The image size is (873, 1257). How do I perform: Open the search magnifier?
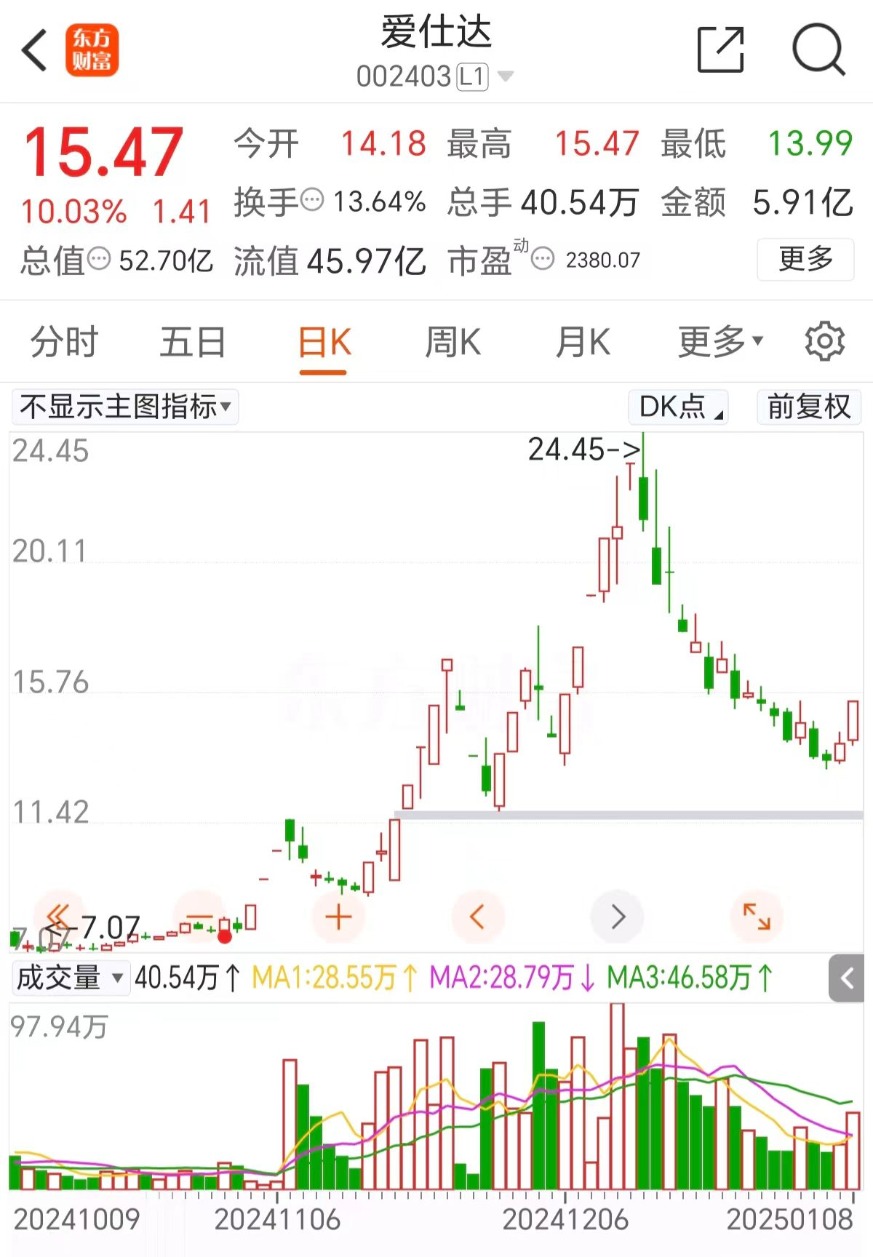click(819, 49)
